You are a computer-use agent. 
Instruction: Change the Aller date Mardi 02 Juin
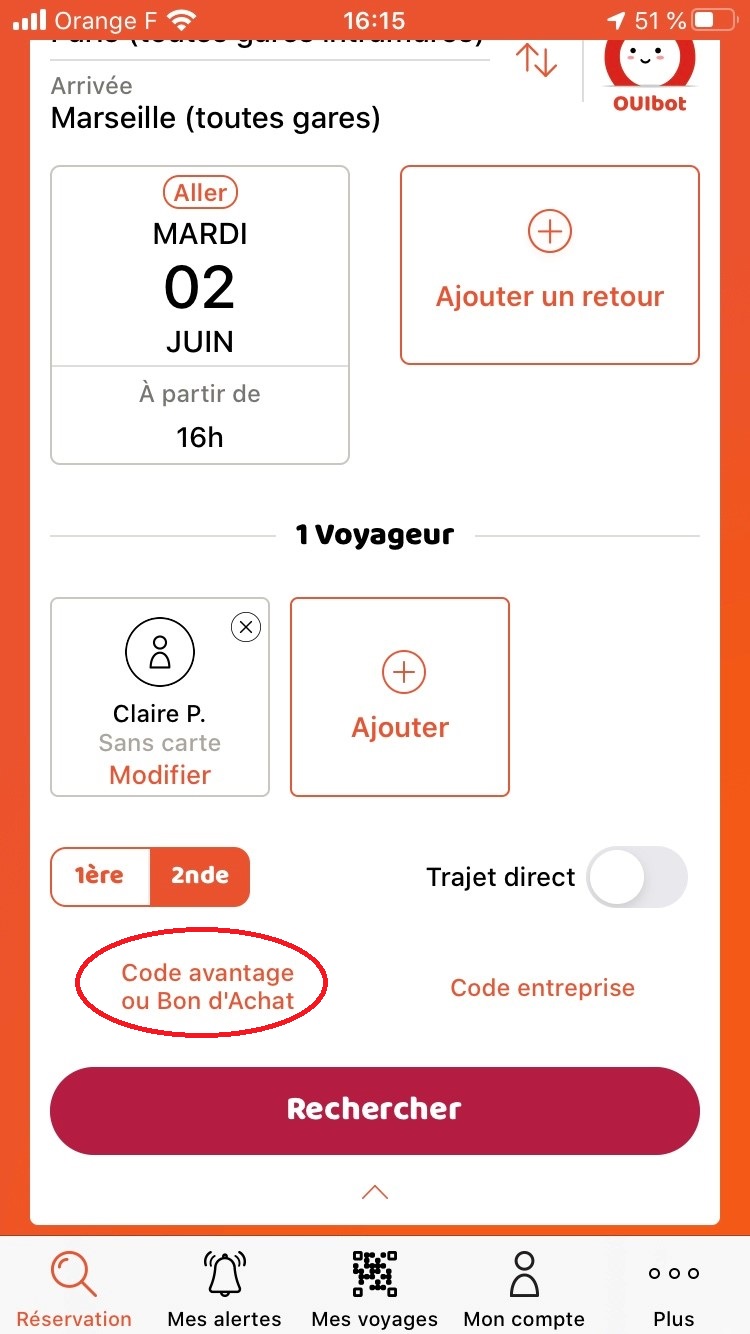click(x=200, y=287)
